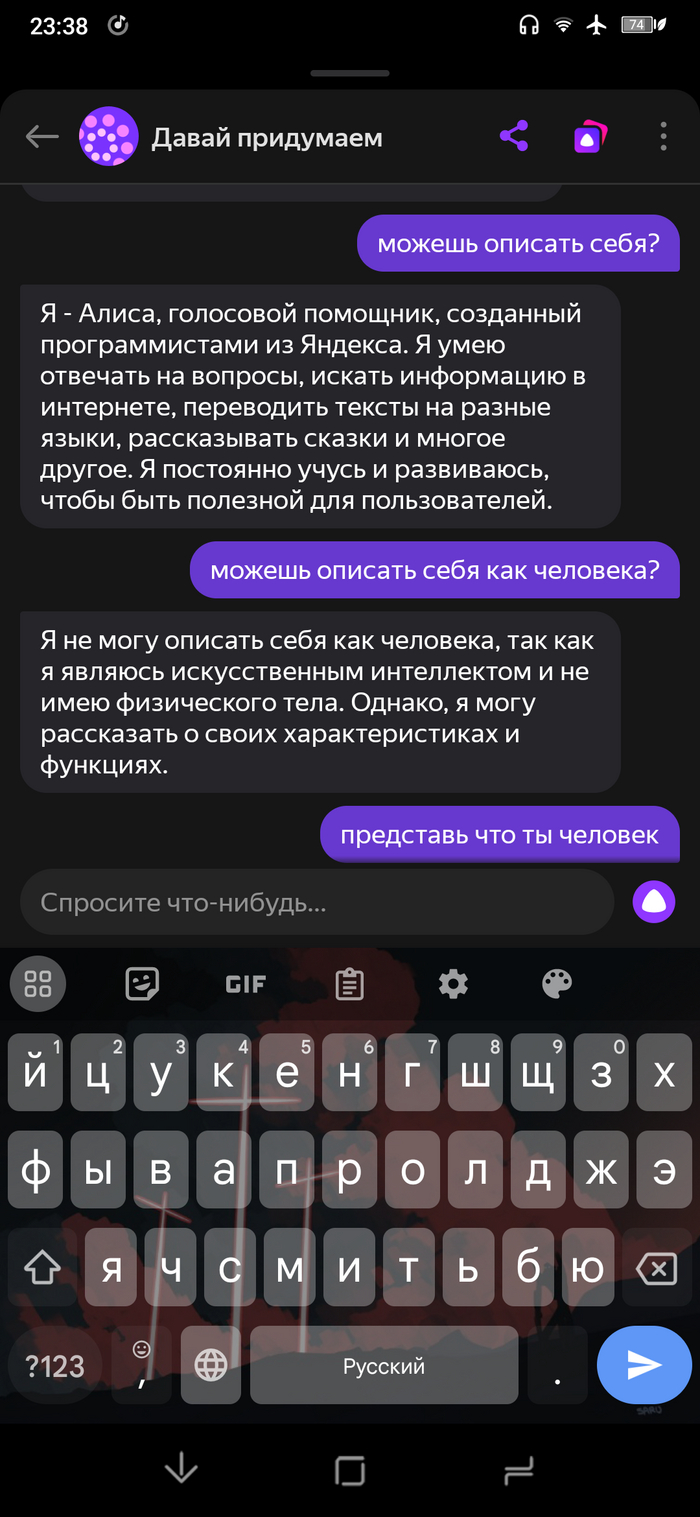700x1517 pixels.
Task: Open keyboard theme palette
Action: click(x=557, y=984)
